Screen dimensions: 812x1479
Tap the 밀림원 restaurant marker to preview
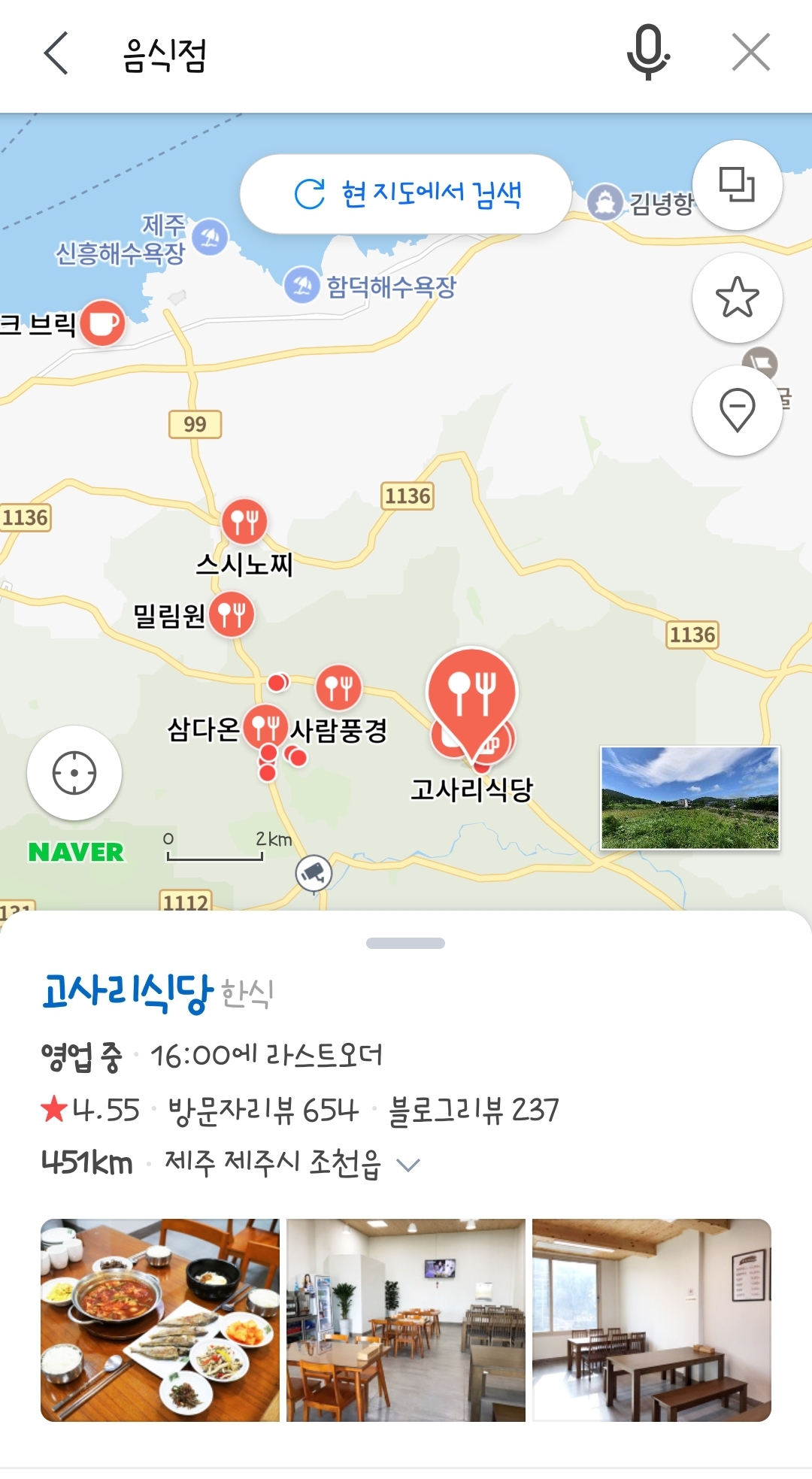coord(232,617)
